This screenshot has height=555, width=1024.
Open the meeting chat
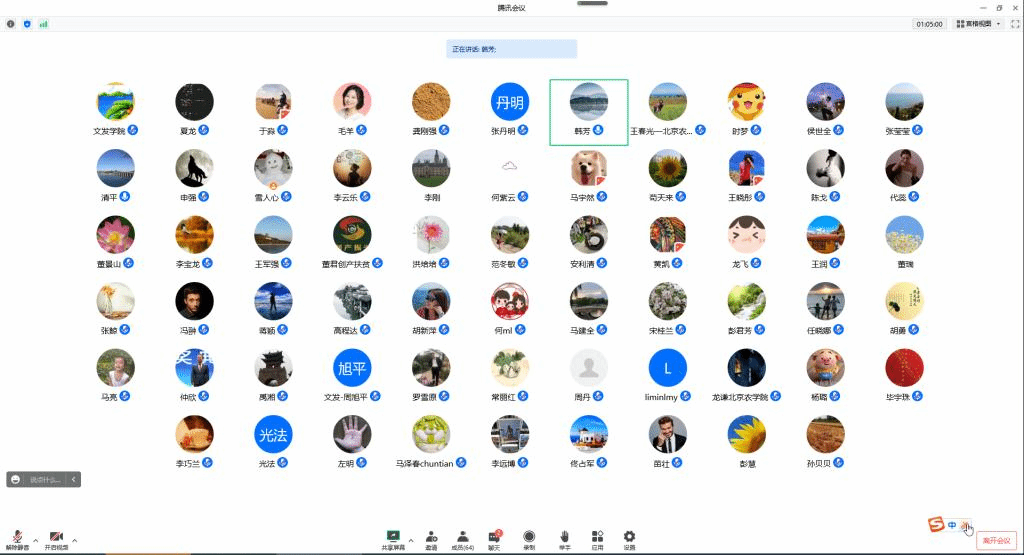tap(494, 539)
